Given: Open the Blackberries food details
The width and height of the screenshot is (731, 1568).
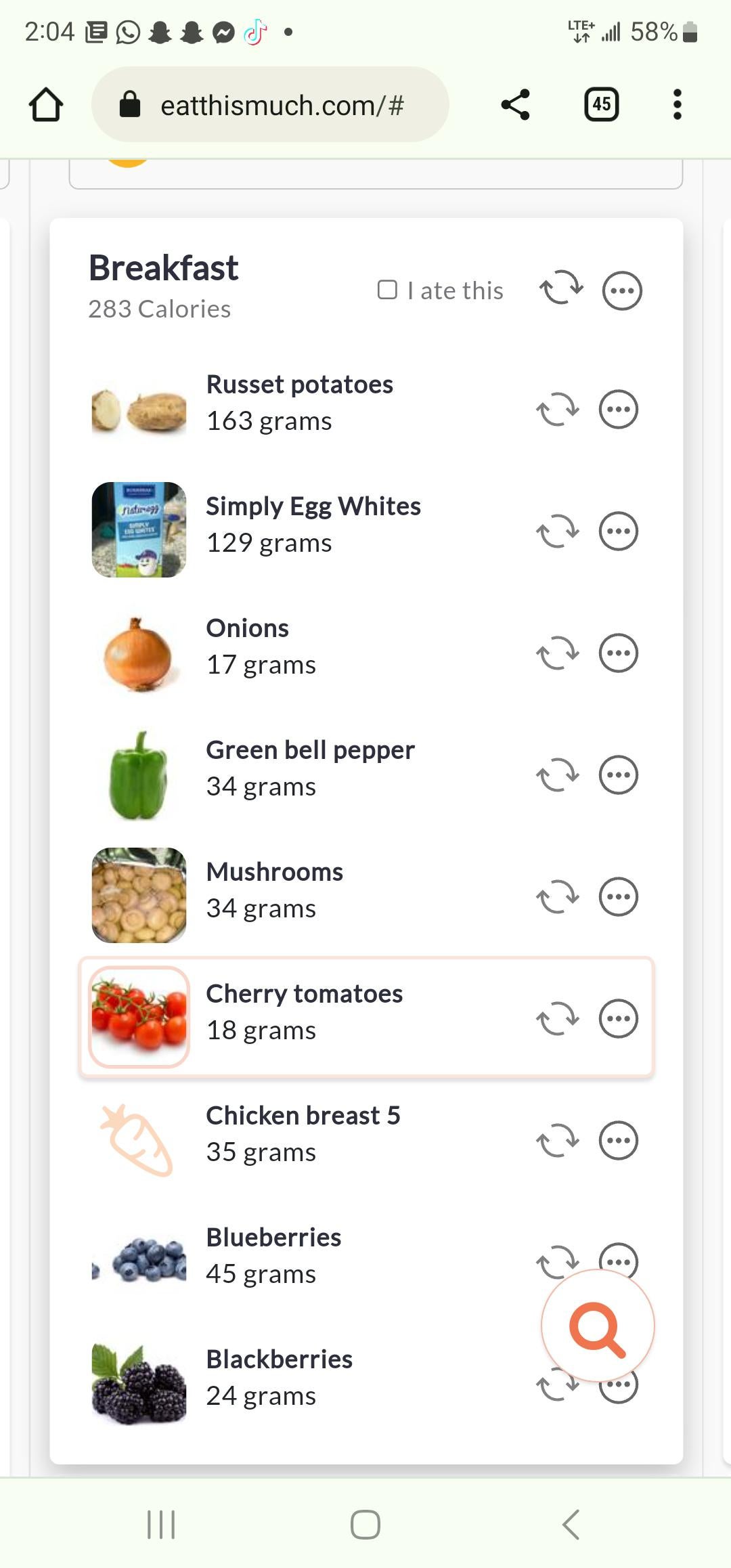Looking at the screenshot, I should click(279, 1377).
